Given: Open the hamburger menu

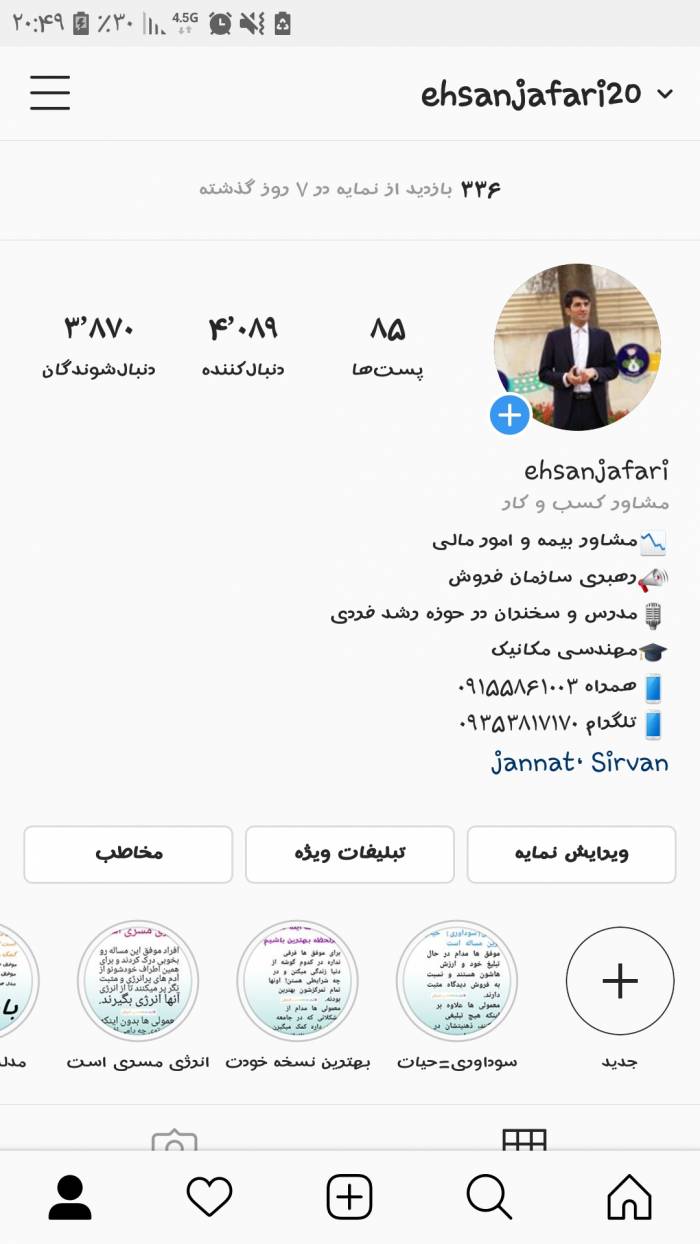Looking at the screenshot, I should (x=49, y=93).
